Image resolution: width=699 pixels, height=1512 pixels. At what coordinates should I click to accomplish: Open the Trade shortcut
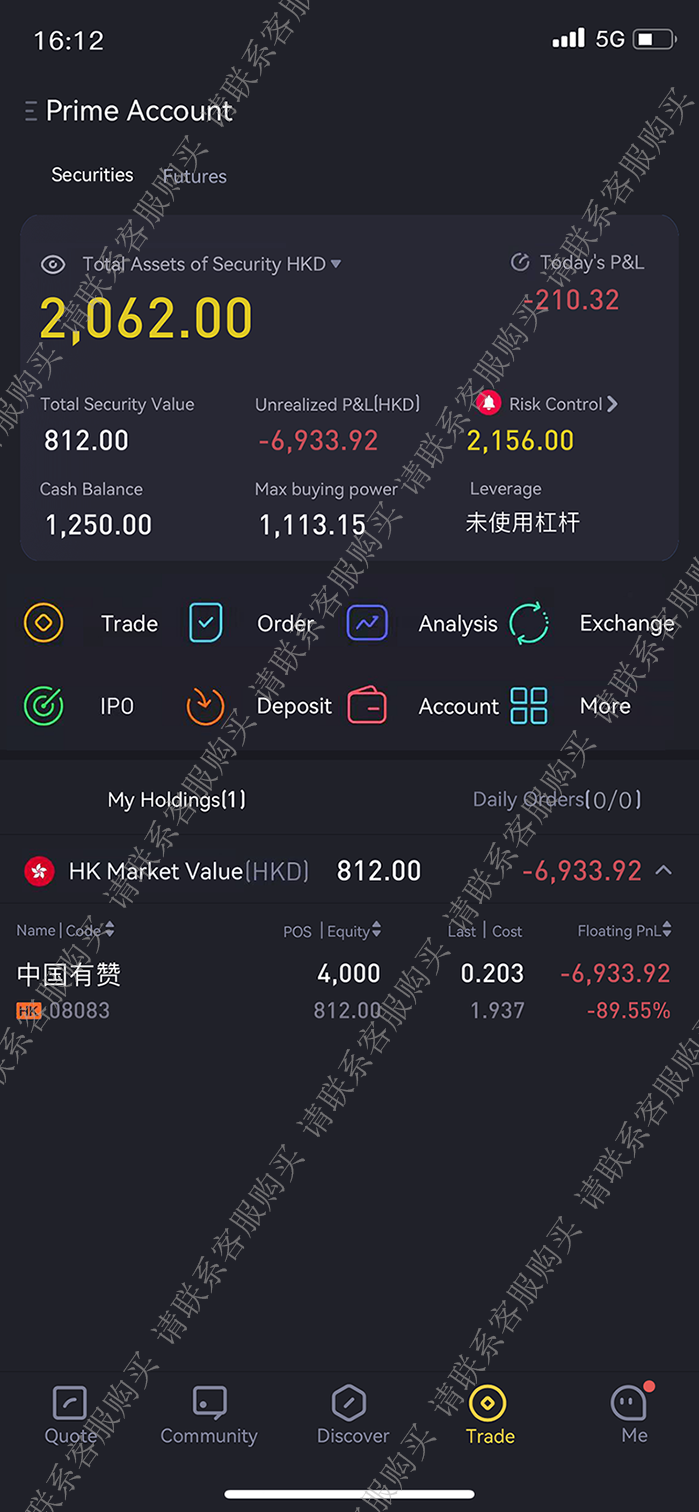click(44, 623)
